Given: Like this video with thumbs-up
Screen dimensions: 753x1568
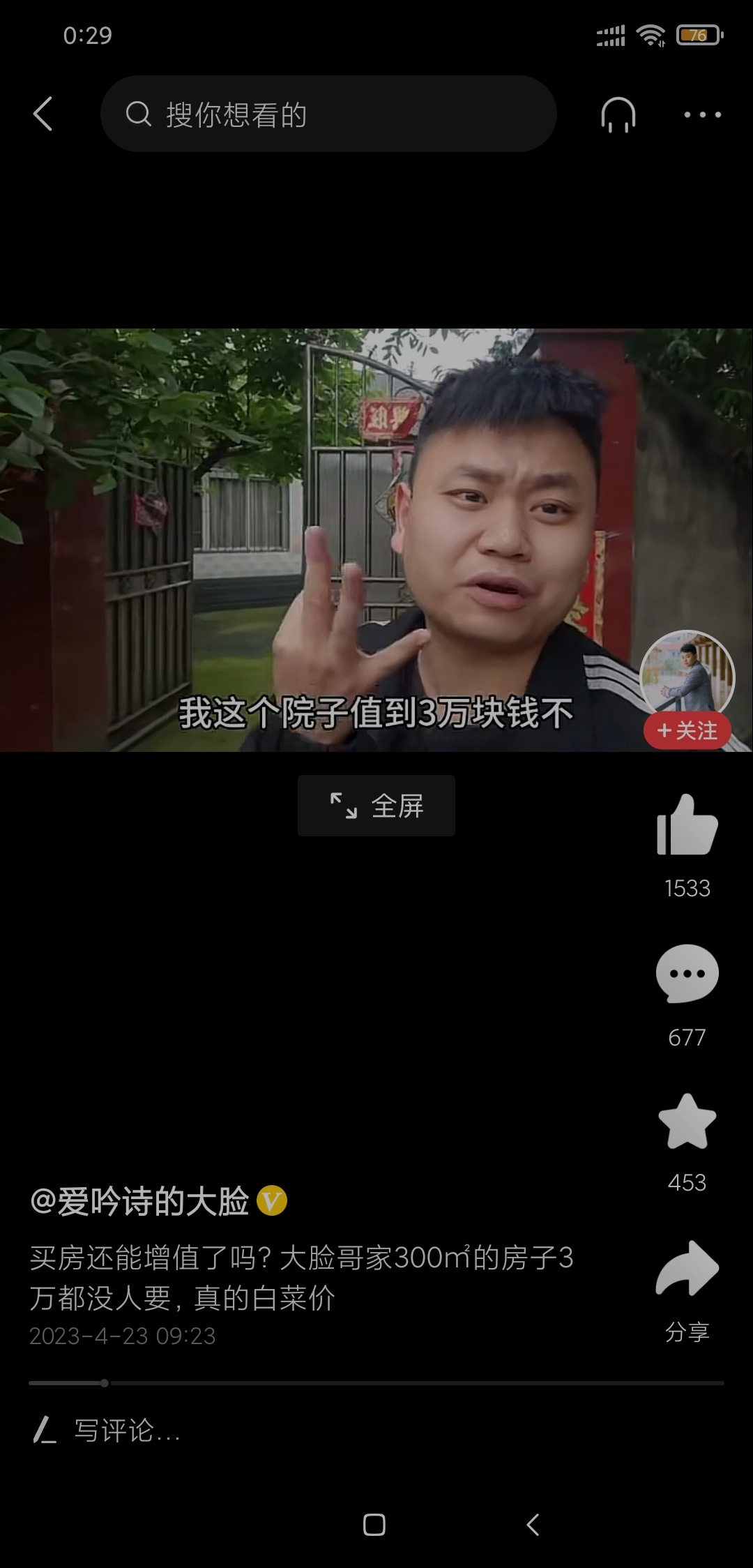Looking at the screenshot, I should pyautogui.click(x=687, y=827).
